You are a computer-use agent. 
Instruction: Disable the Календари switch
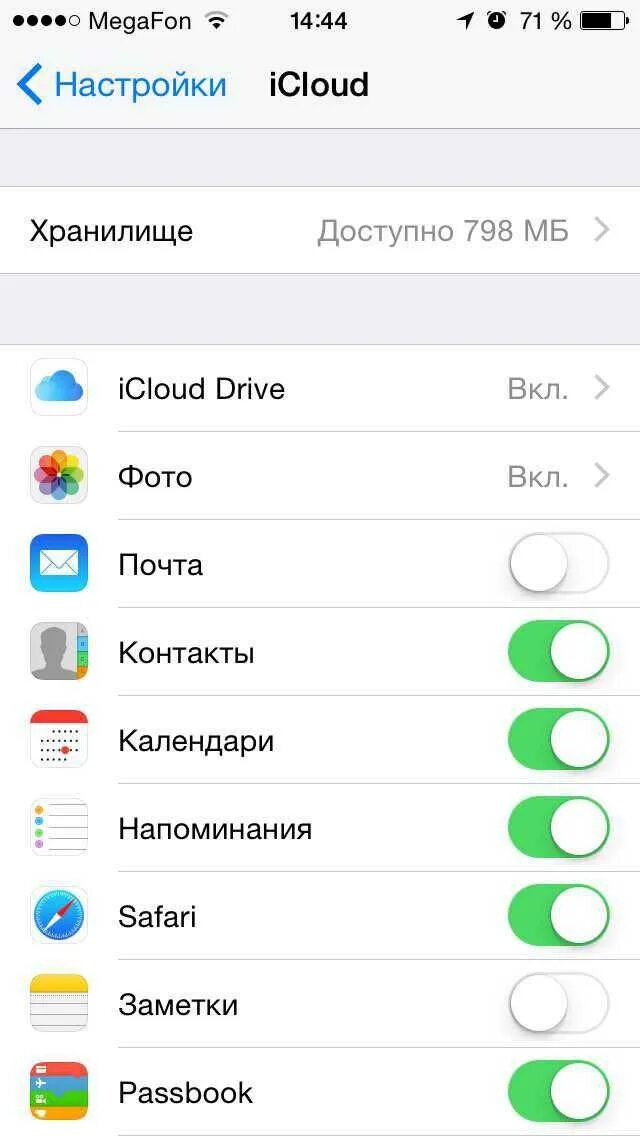558,740
